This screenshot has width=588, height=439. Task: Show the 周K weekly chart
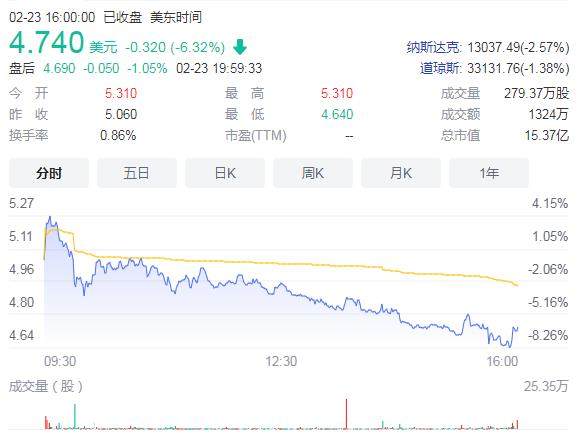click(313, 173)
